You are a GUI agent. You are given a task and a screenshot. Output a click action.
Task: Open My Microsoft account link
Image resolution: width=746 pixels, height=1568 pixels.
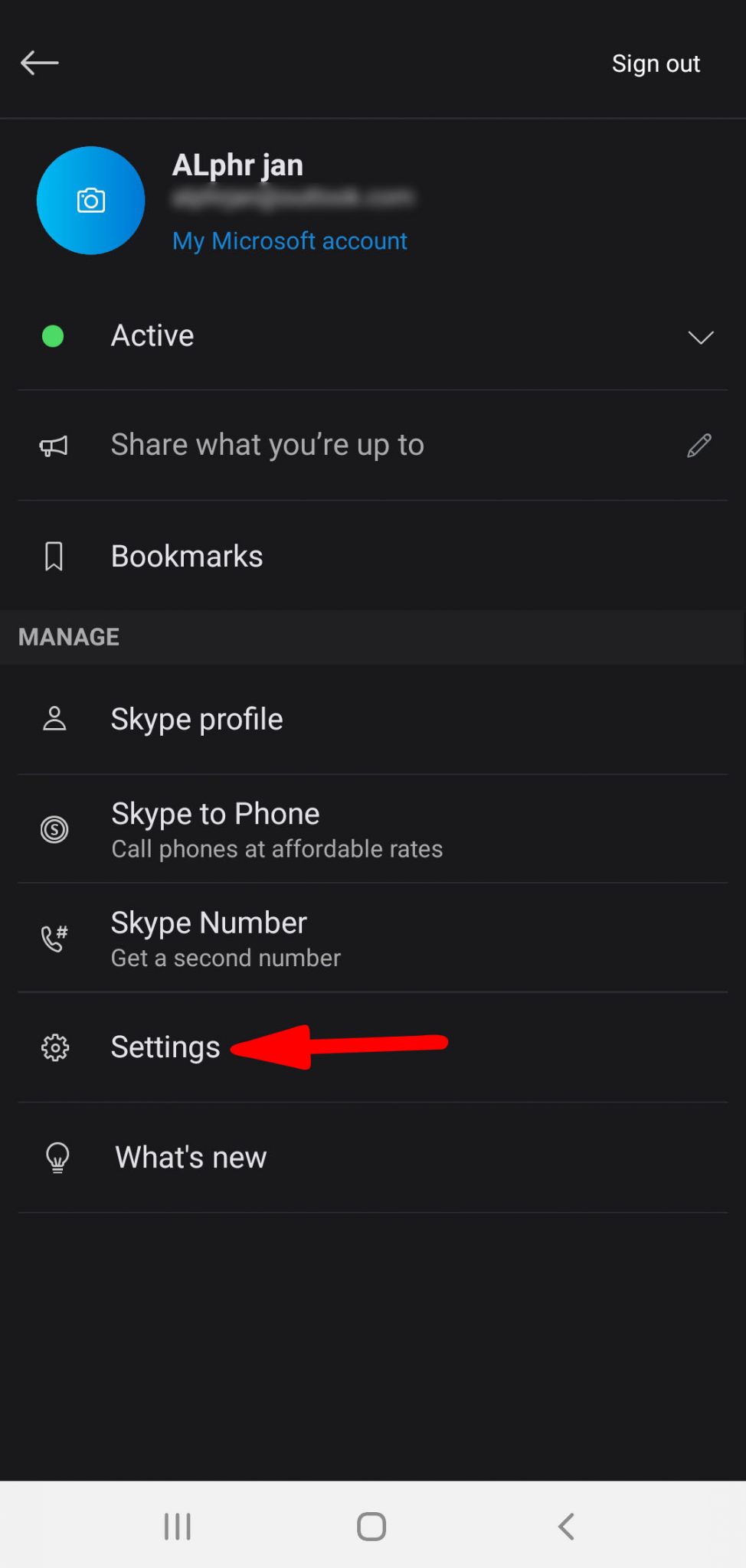point(290,240)
